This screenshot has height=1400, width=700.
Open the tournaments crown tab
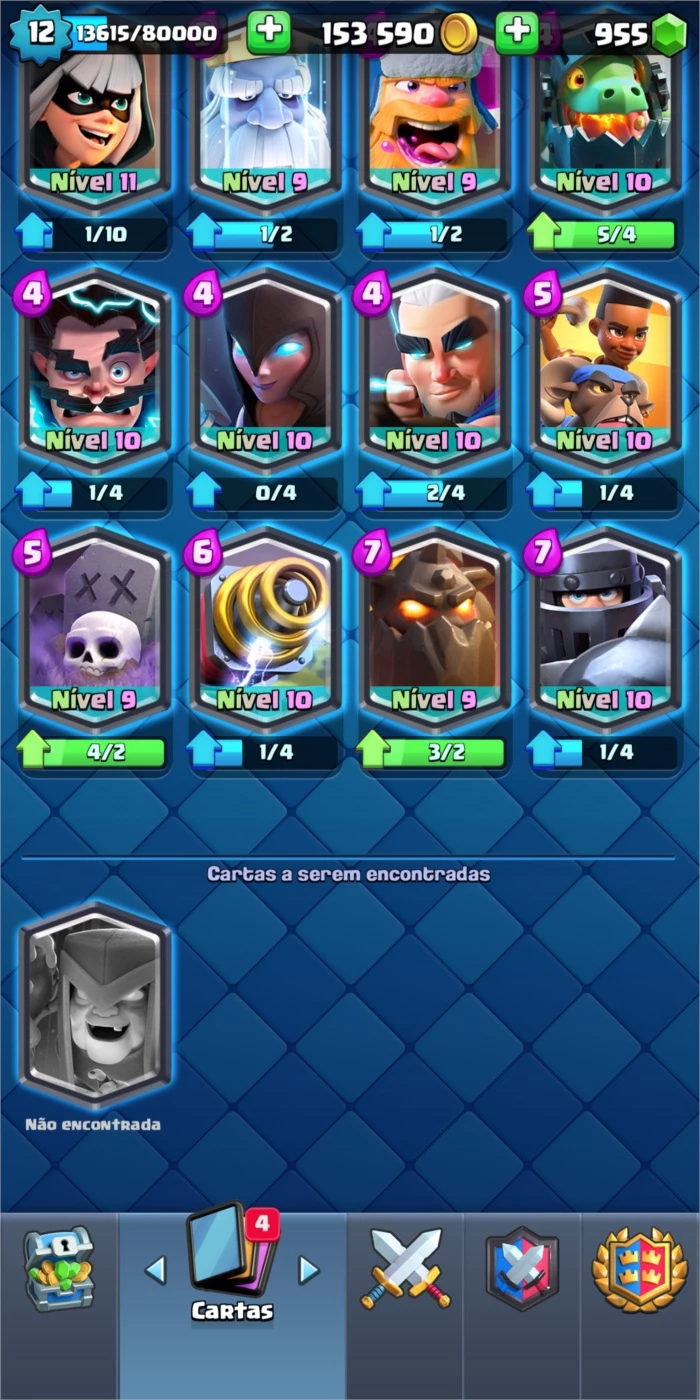click(x=640, y=1269)
